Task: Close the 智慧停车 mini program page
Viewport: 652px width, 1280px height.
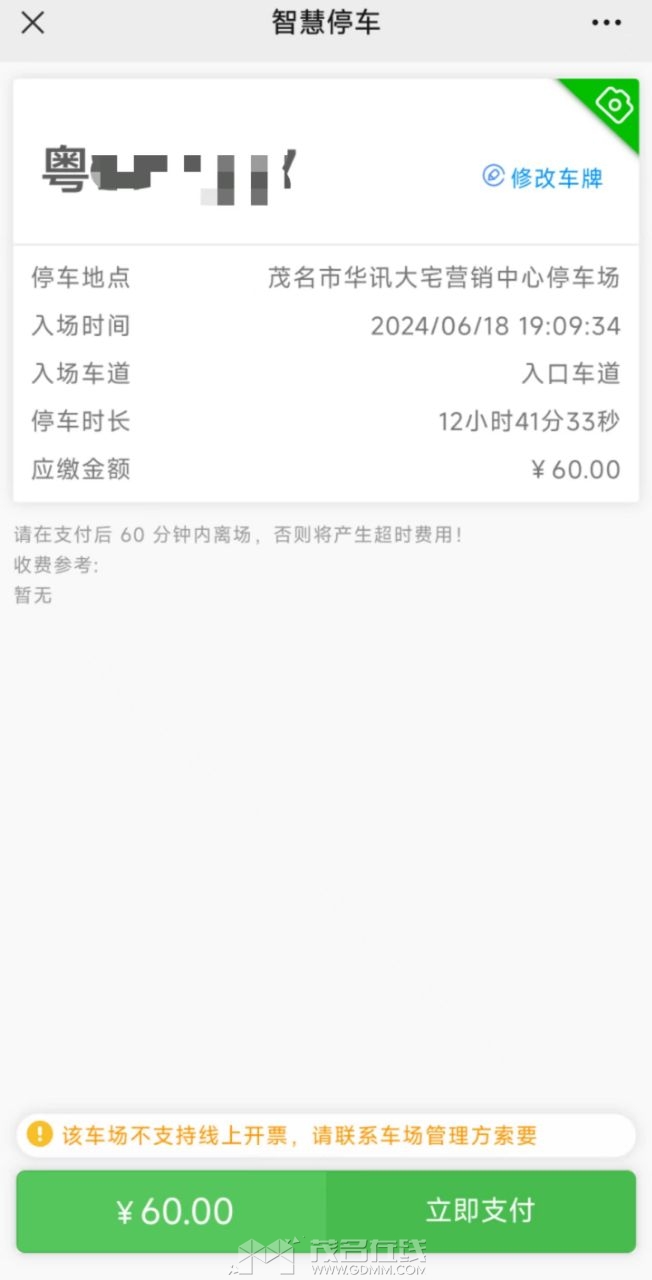Action: (x=33, y=23)
